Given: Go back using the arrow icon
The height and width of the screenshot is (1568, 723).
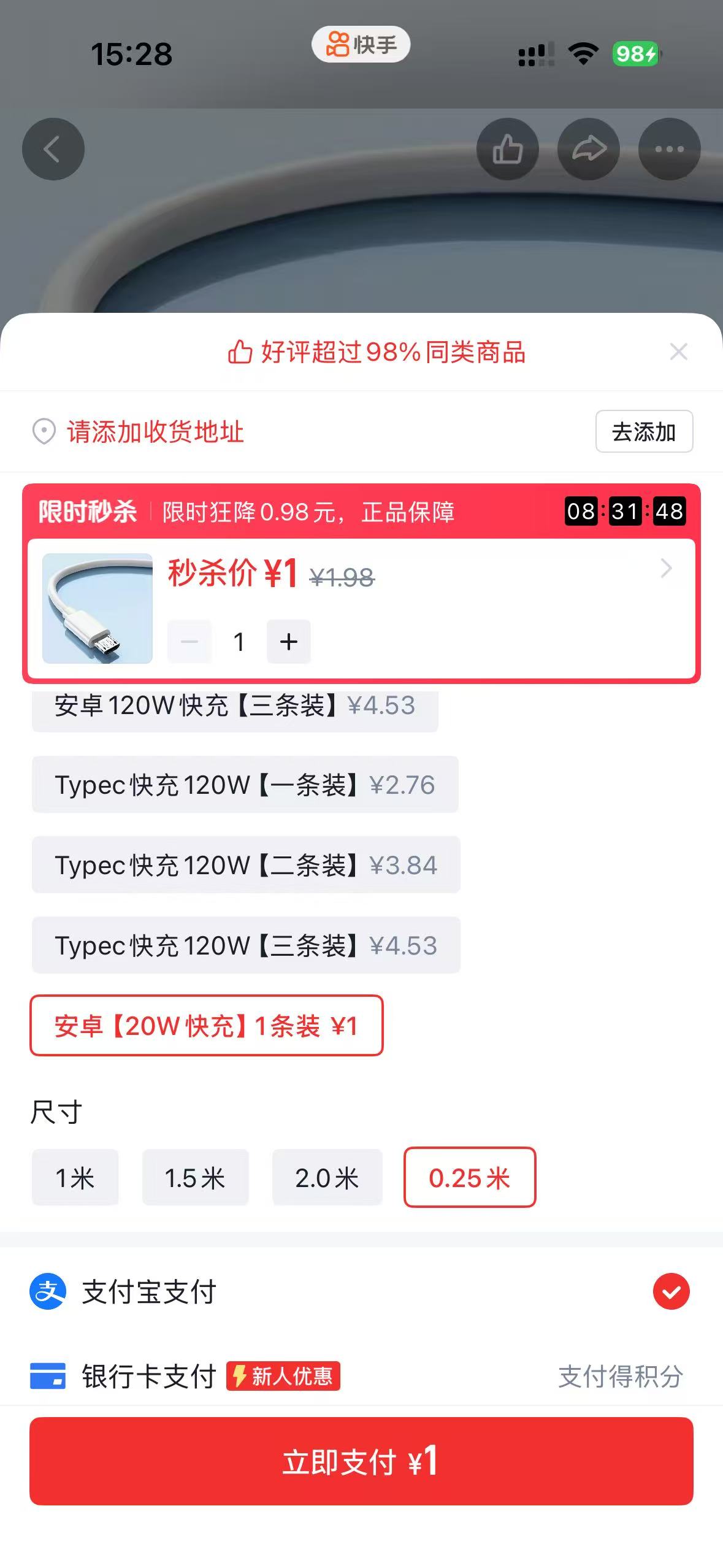Looking at the screenshot, I should pos(53,149).
